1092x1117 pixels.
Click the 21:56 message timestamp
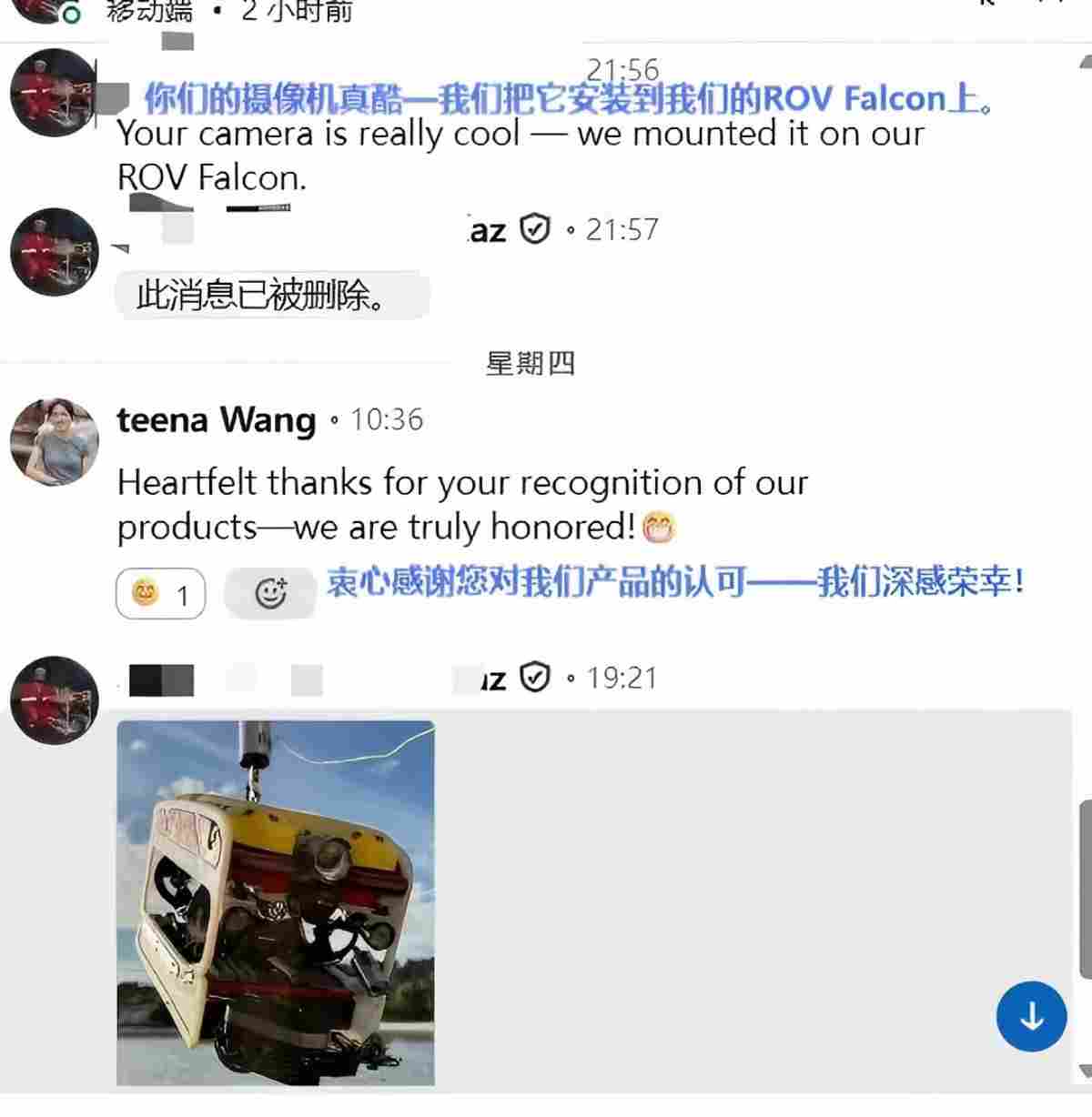622,68
